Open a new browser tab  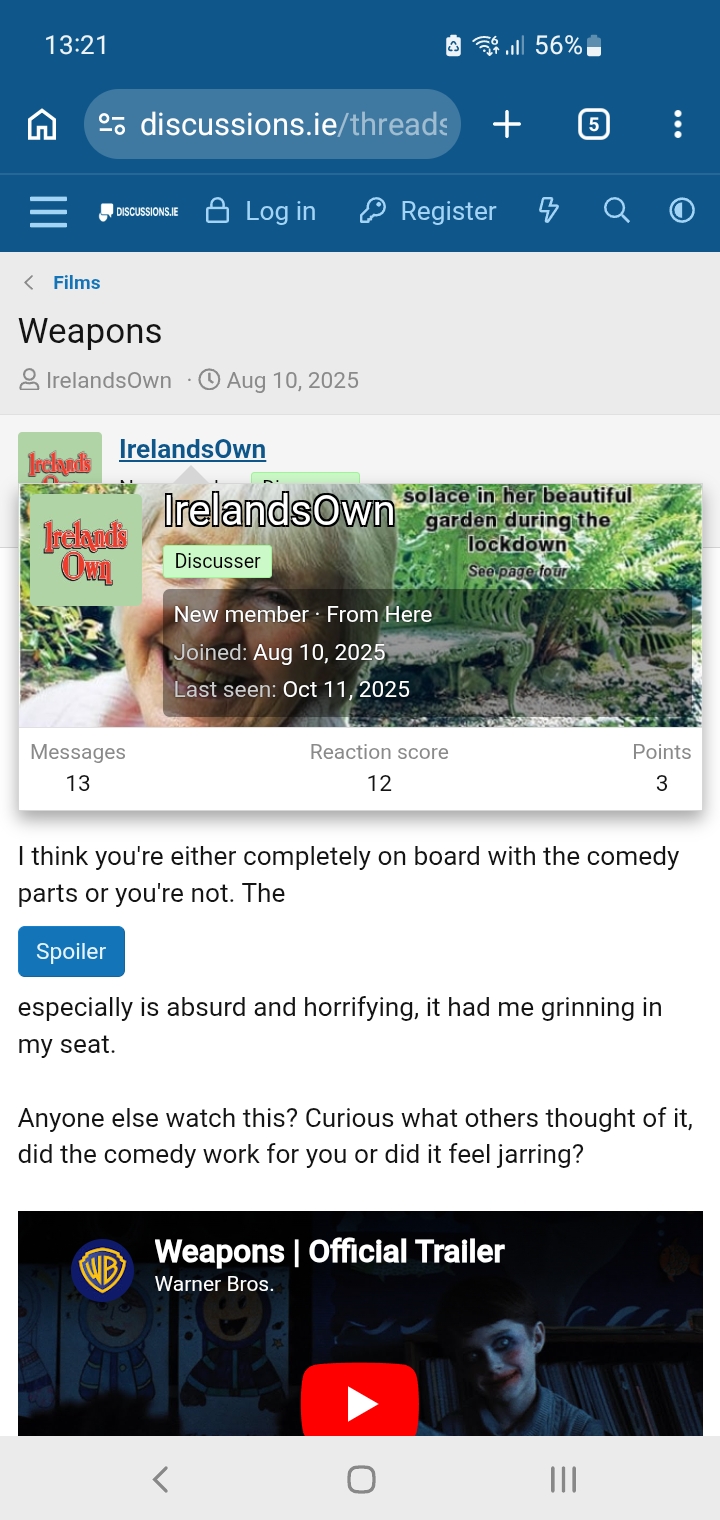507,124
